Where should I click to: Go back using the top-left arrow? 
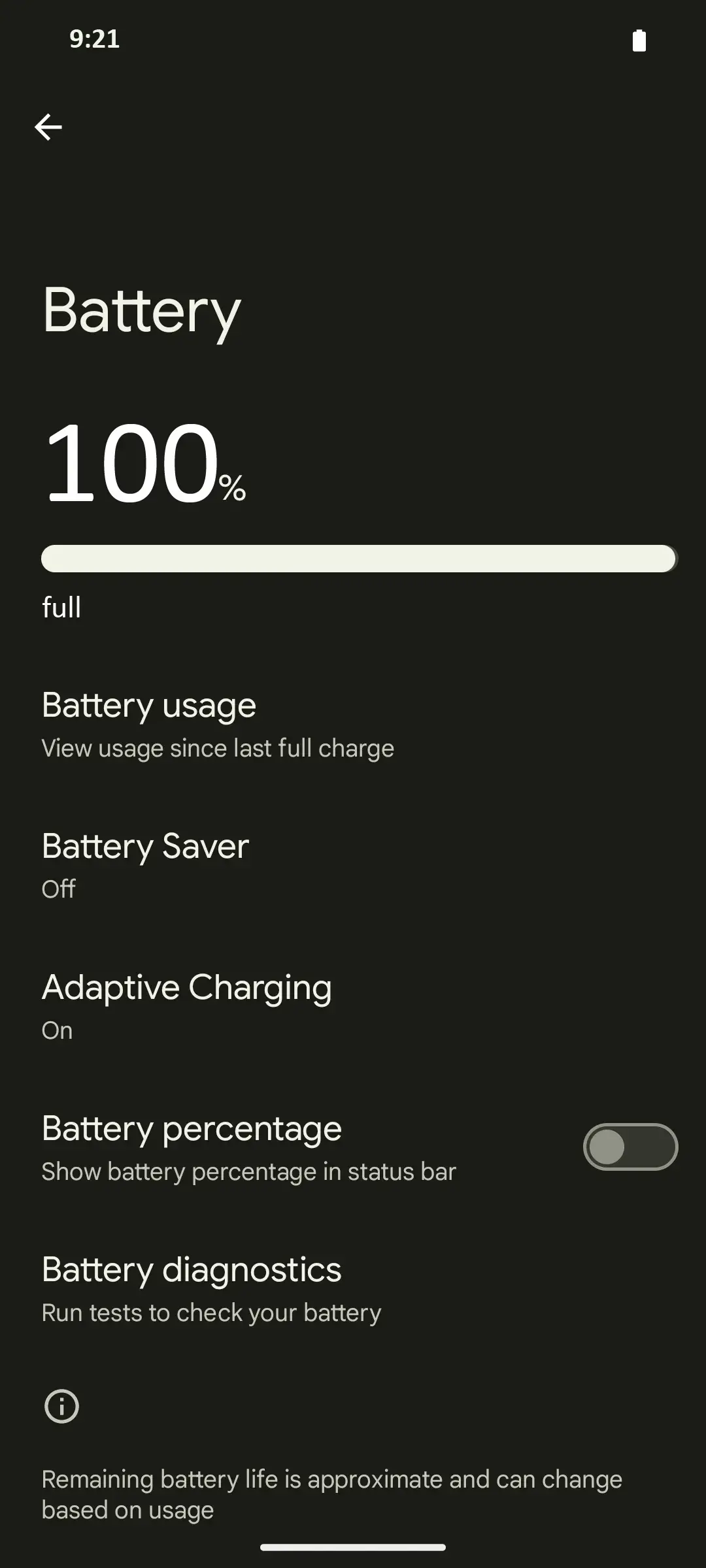(48, 127)
